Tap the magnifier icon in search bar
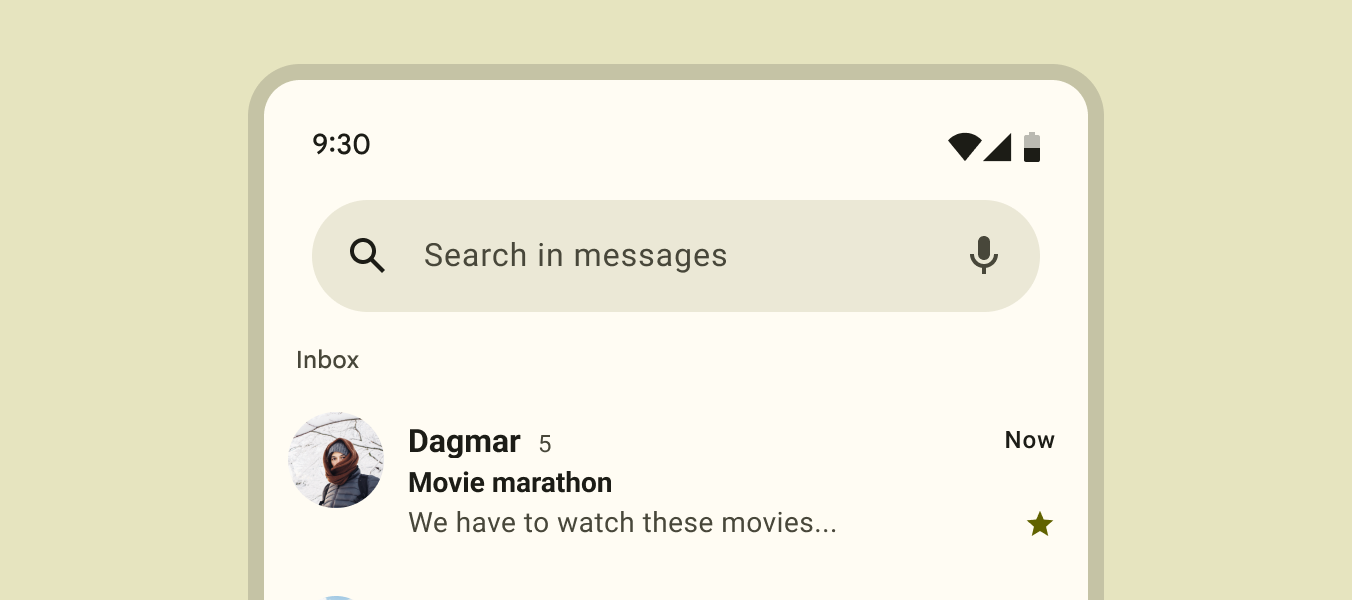1352x600 pixels. (367, 256)
